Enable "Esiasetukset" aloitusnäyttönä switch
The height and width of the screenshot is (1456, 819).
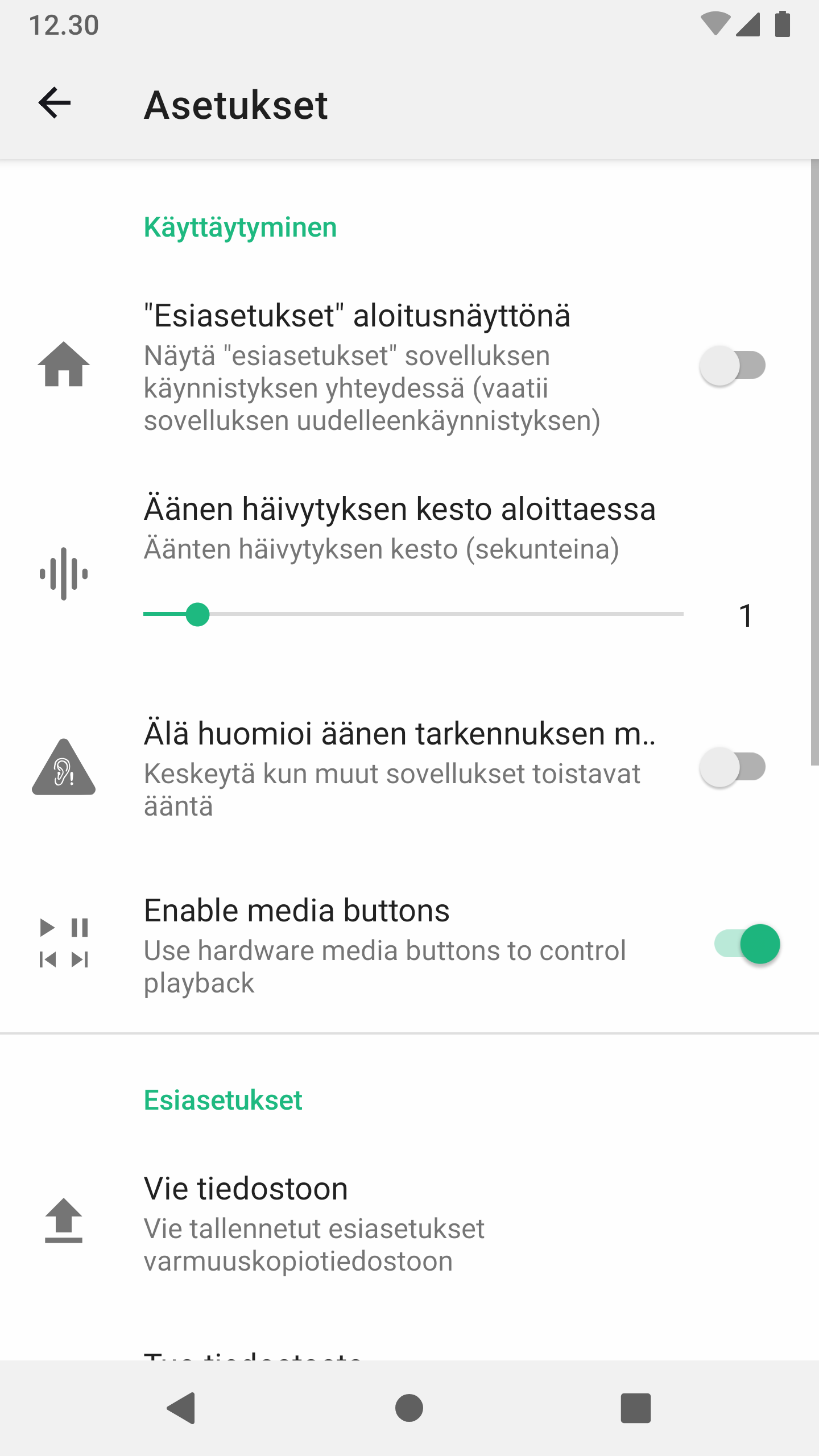(x=733, y=366)
